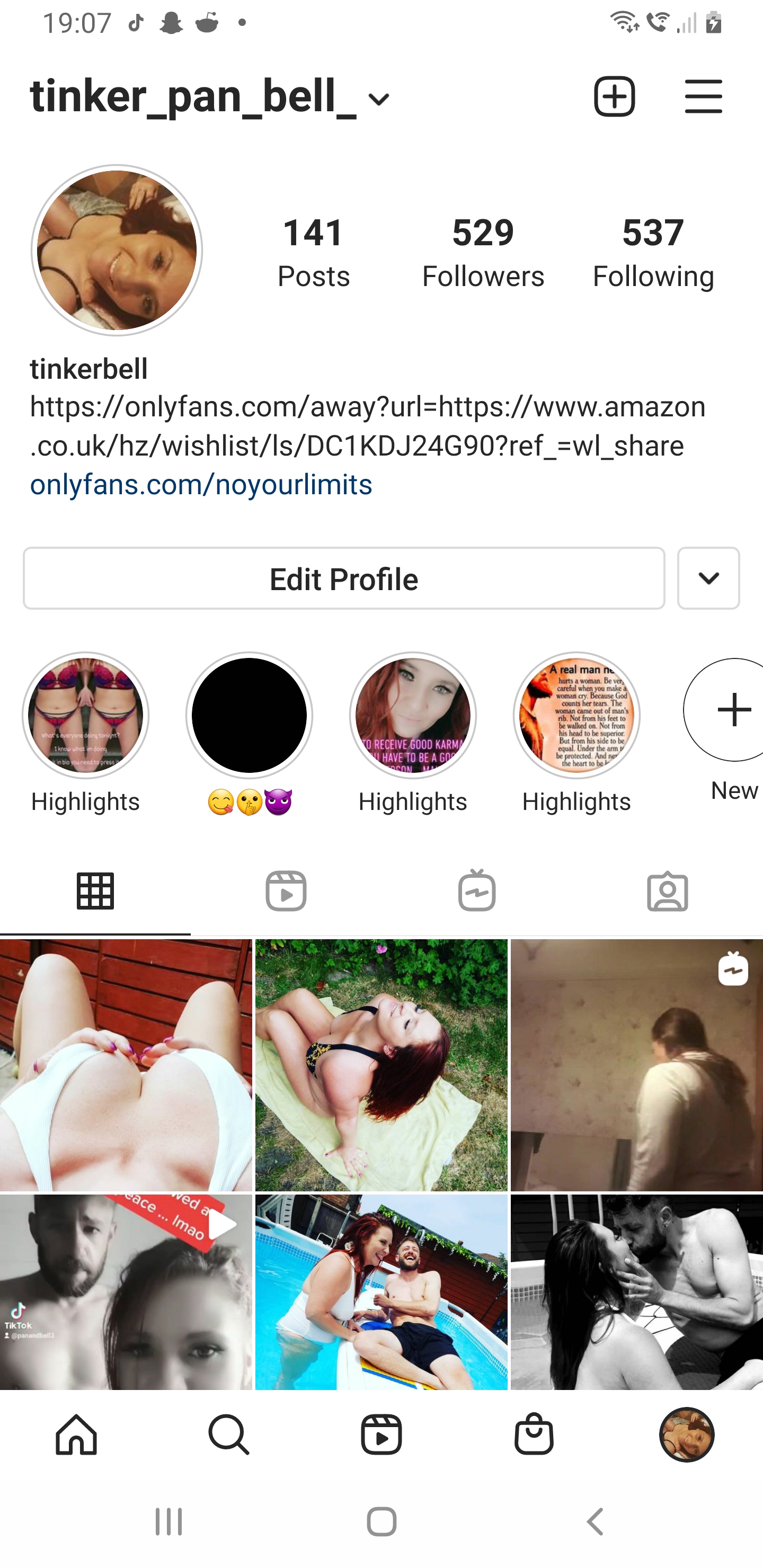Tap the profile picture in bottom bar
This screenshot has width=763, height=1568.
[x=687, y=1435]
